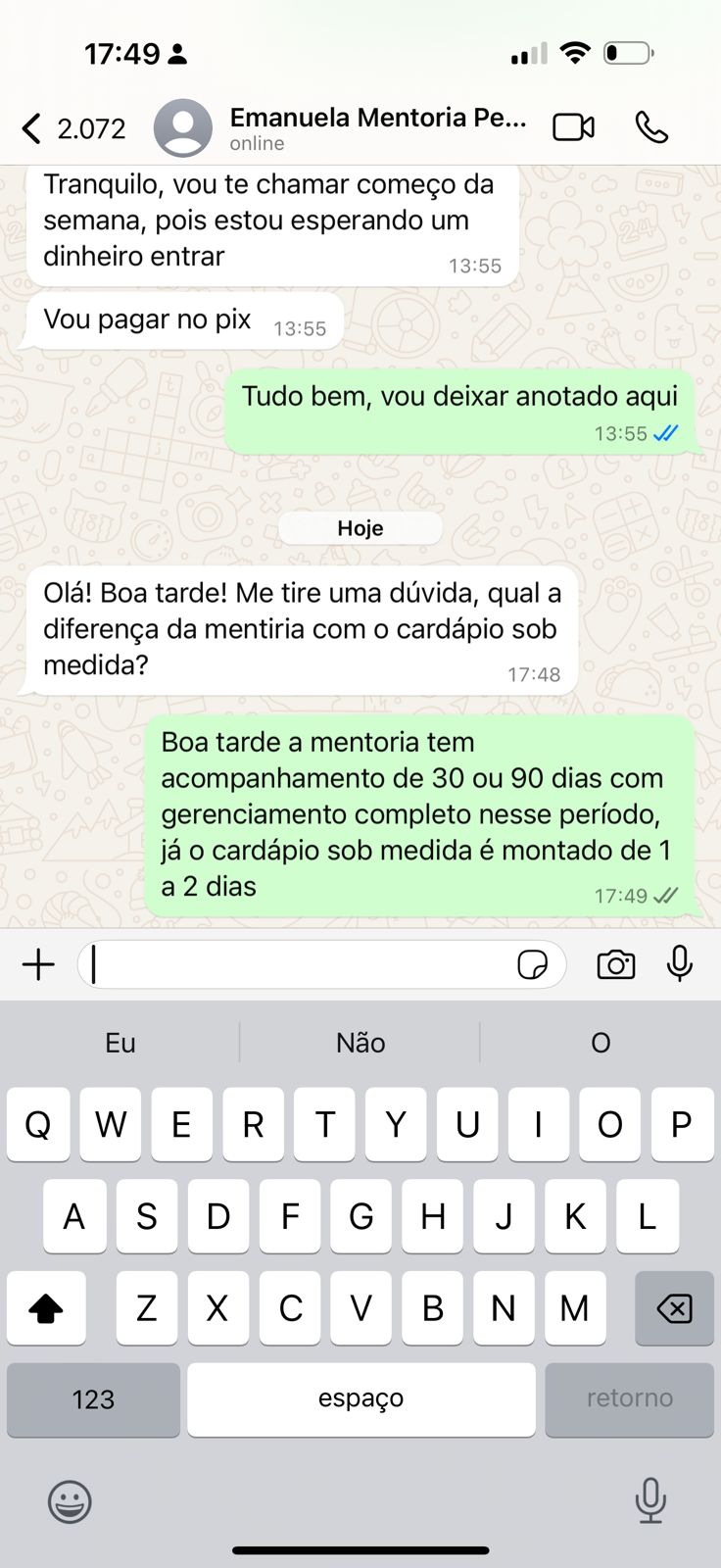Open the attachment plus menu
This screenshot has width=721, height=1568.
click(39, 965)
